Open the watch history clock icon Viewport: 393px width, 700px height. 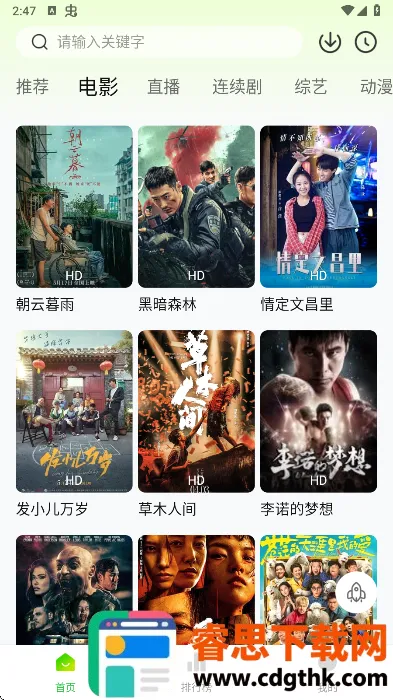(x=366, y=42)
